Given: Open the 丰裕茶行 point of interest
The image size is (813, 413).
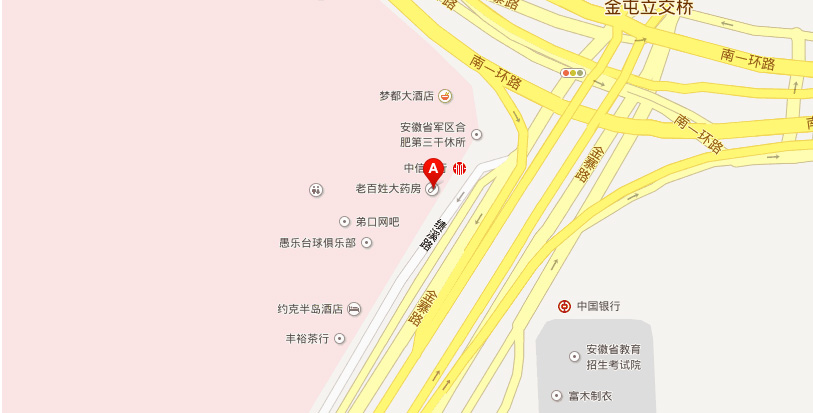Looking at the screenshot, I should [340, 339].
